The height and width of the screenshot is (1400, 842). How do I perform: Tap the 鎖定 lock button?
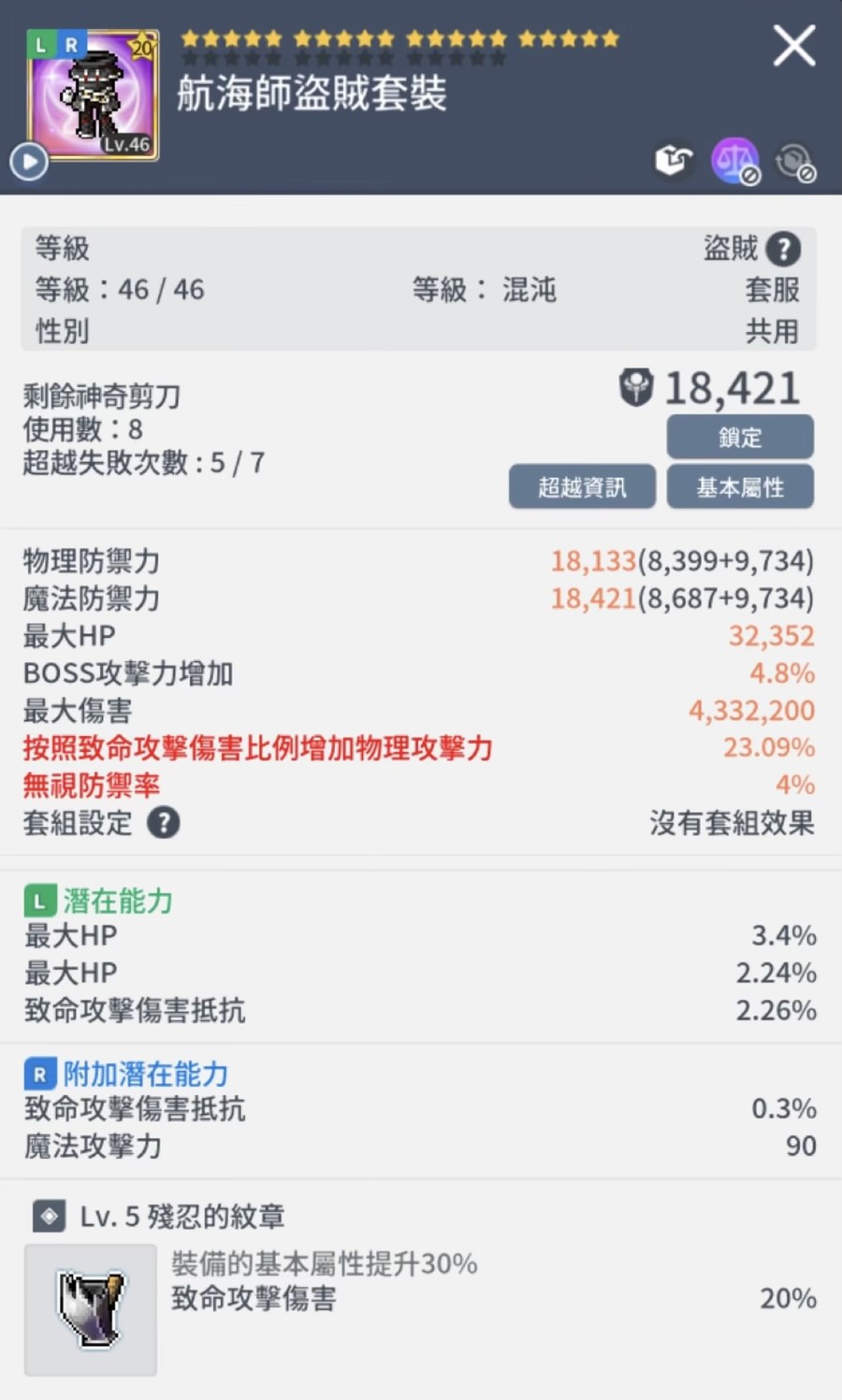739,437
